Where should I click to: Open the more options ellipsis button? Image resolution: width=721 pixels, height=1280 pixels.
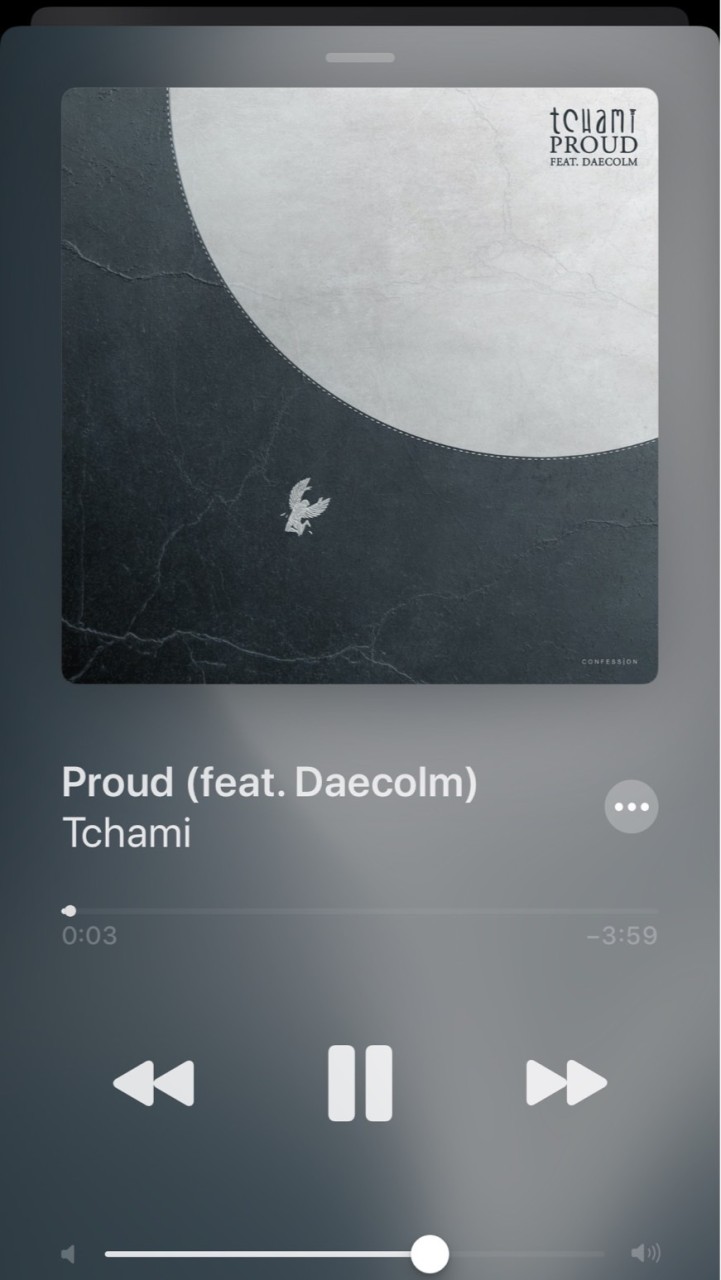click(631, 806)
